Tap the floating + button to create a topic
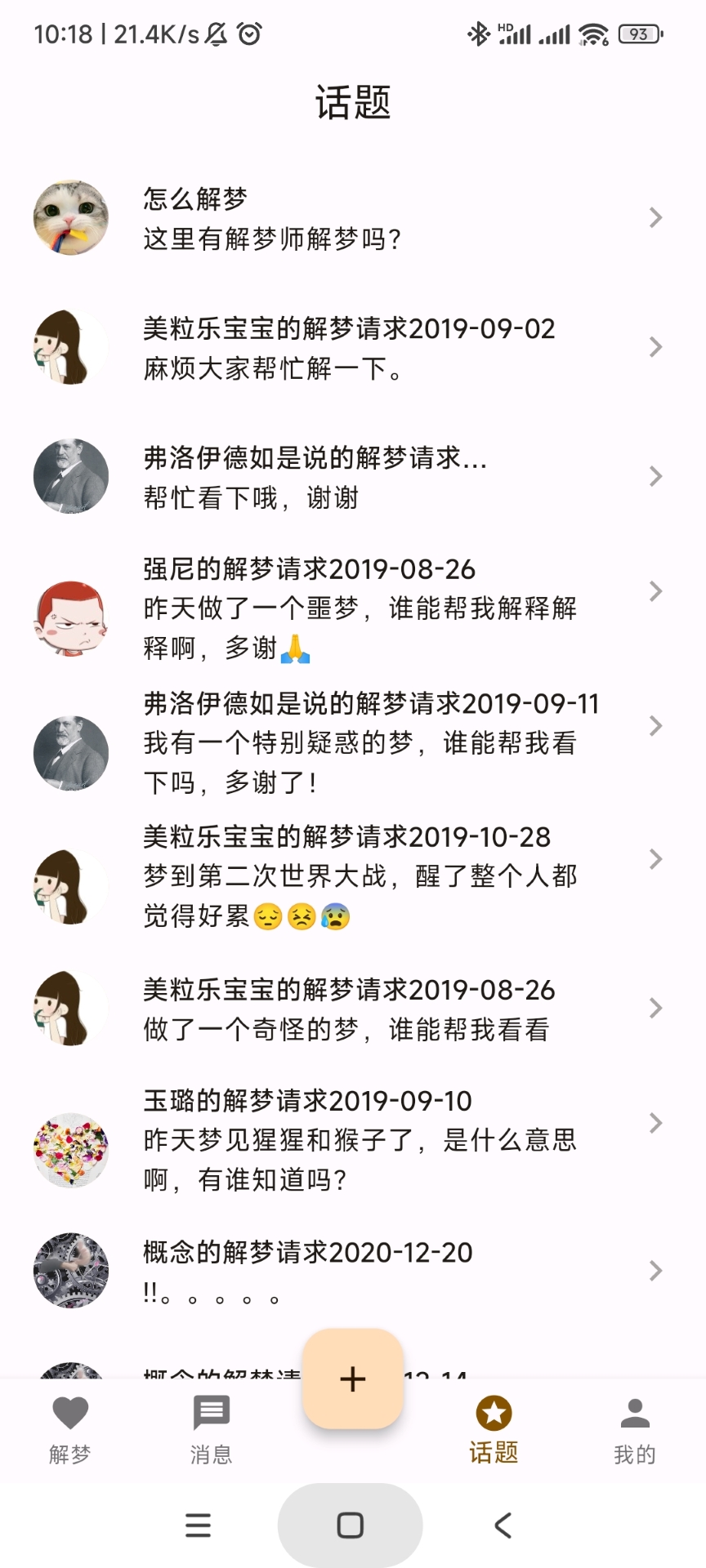This screenshot has width=706, height=1568. [x=352, y=1380]
